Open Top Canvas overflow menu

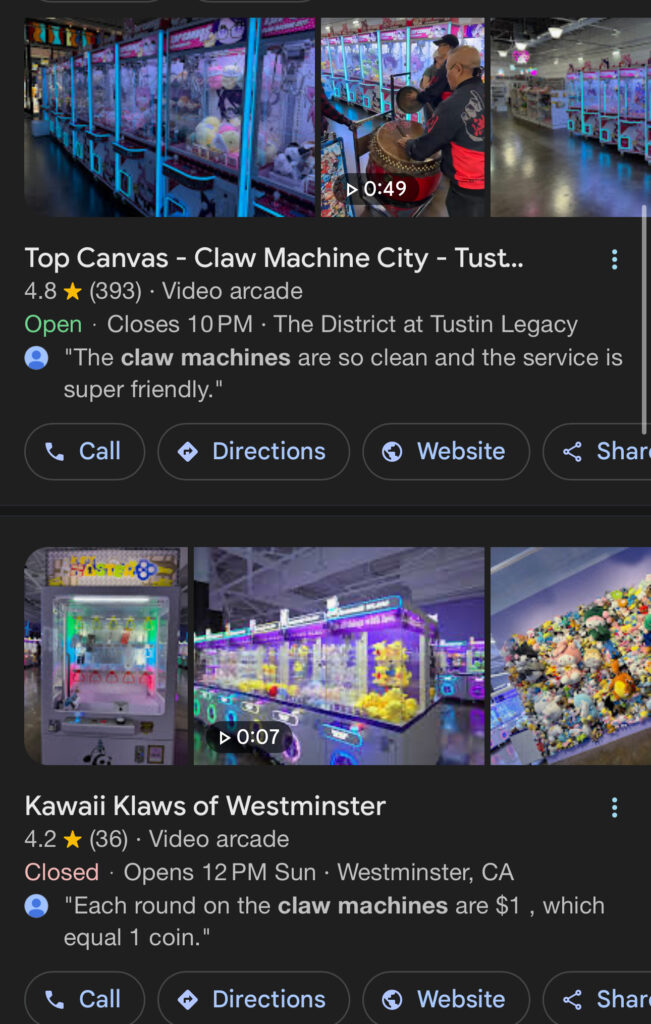614,260
